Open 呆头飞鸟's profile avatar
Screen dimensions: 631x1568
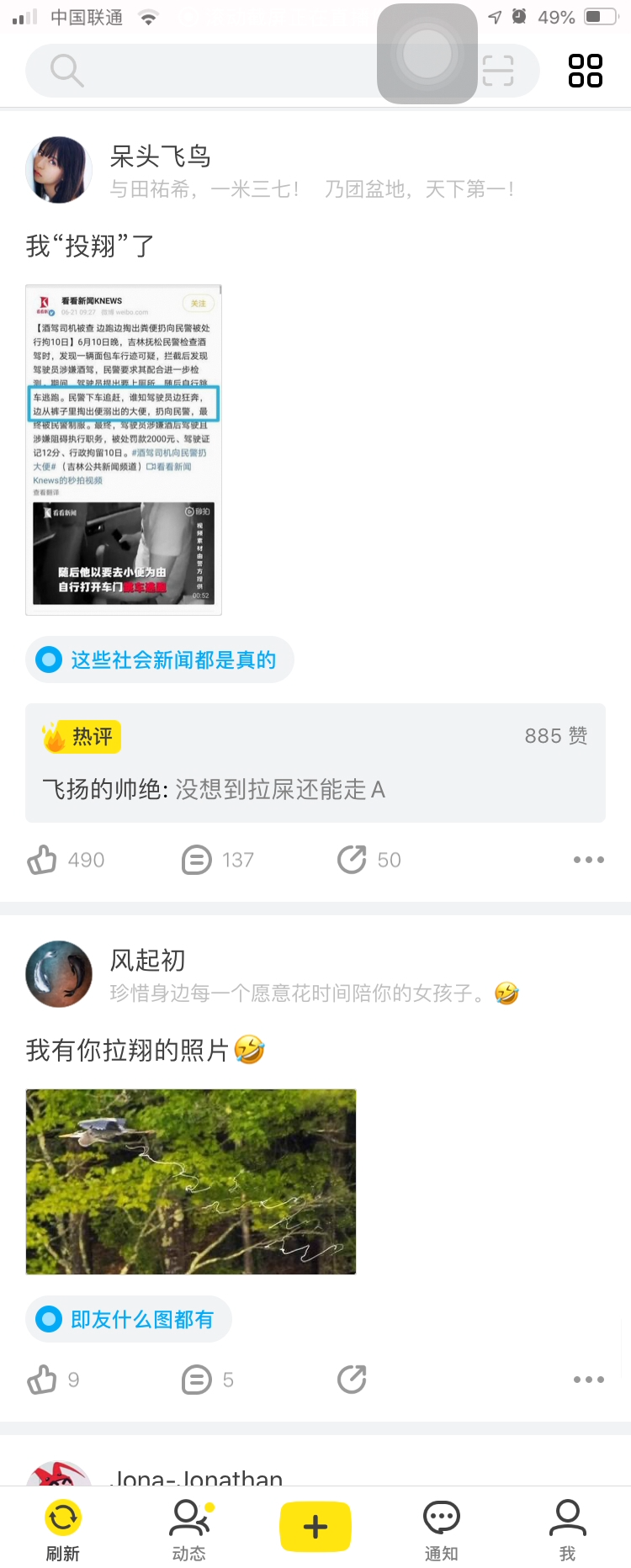point(59,171)
